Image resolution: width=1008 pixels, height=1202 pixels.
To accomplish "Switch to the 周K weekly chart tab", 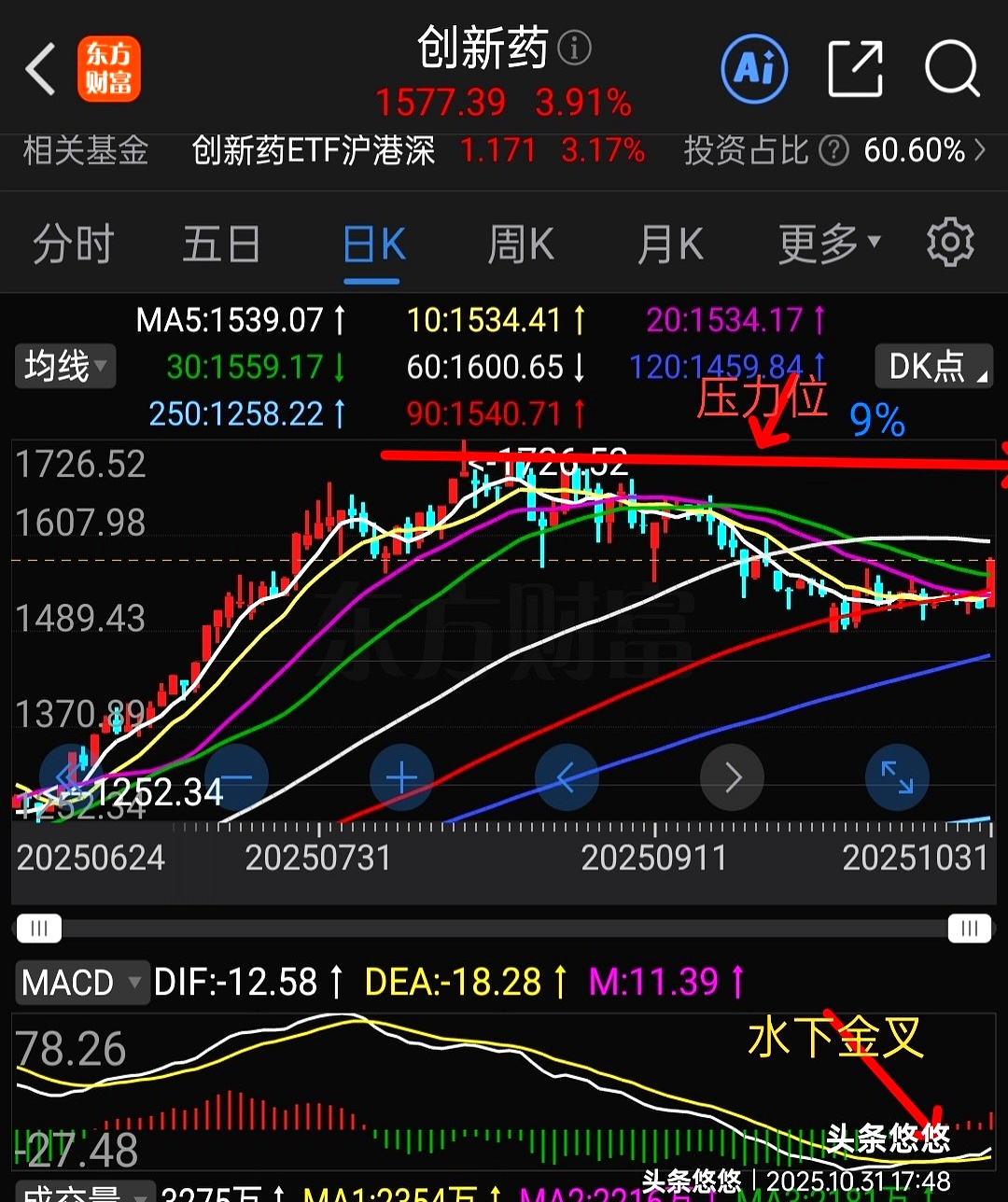I will 520,243.
